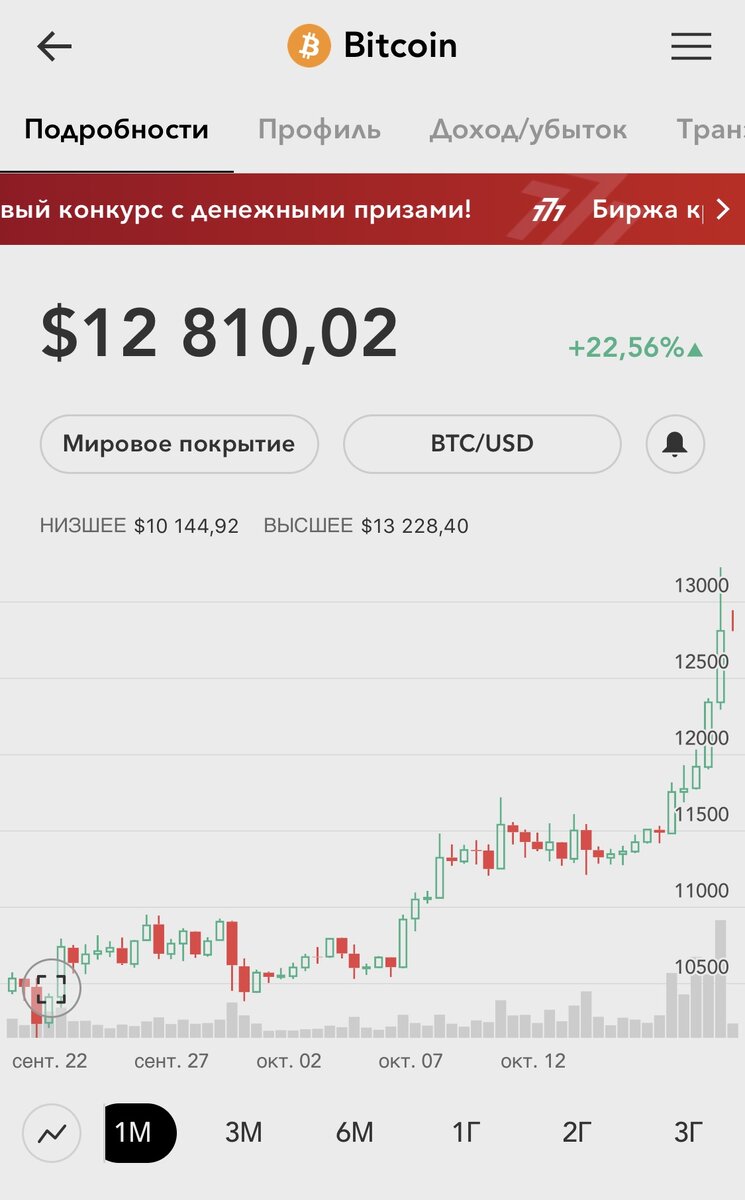Switch to the Профиль tab
The height and width of the screenshot is (1200, 745).
pyautogui.click(x=319, y=129)
